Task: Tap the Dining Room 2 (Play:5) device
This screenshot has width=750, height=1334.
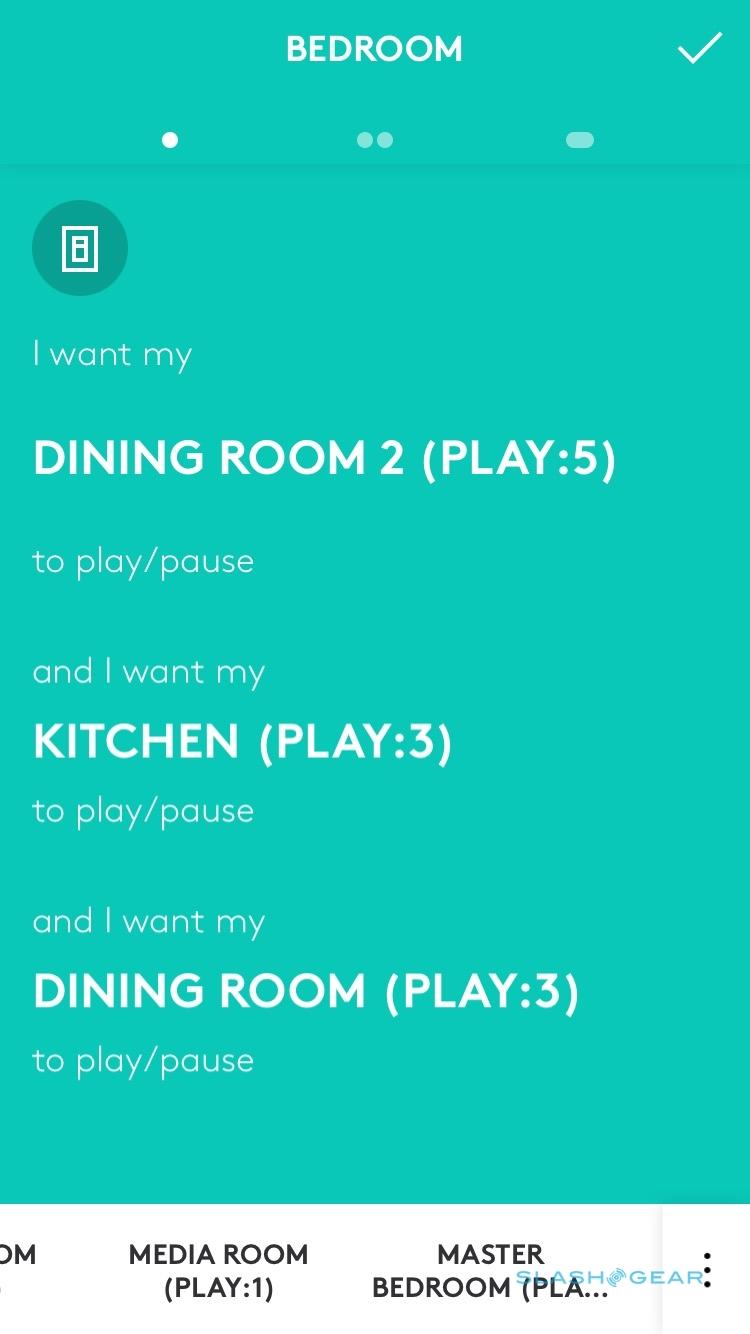Action: point(324,459)
